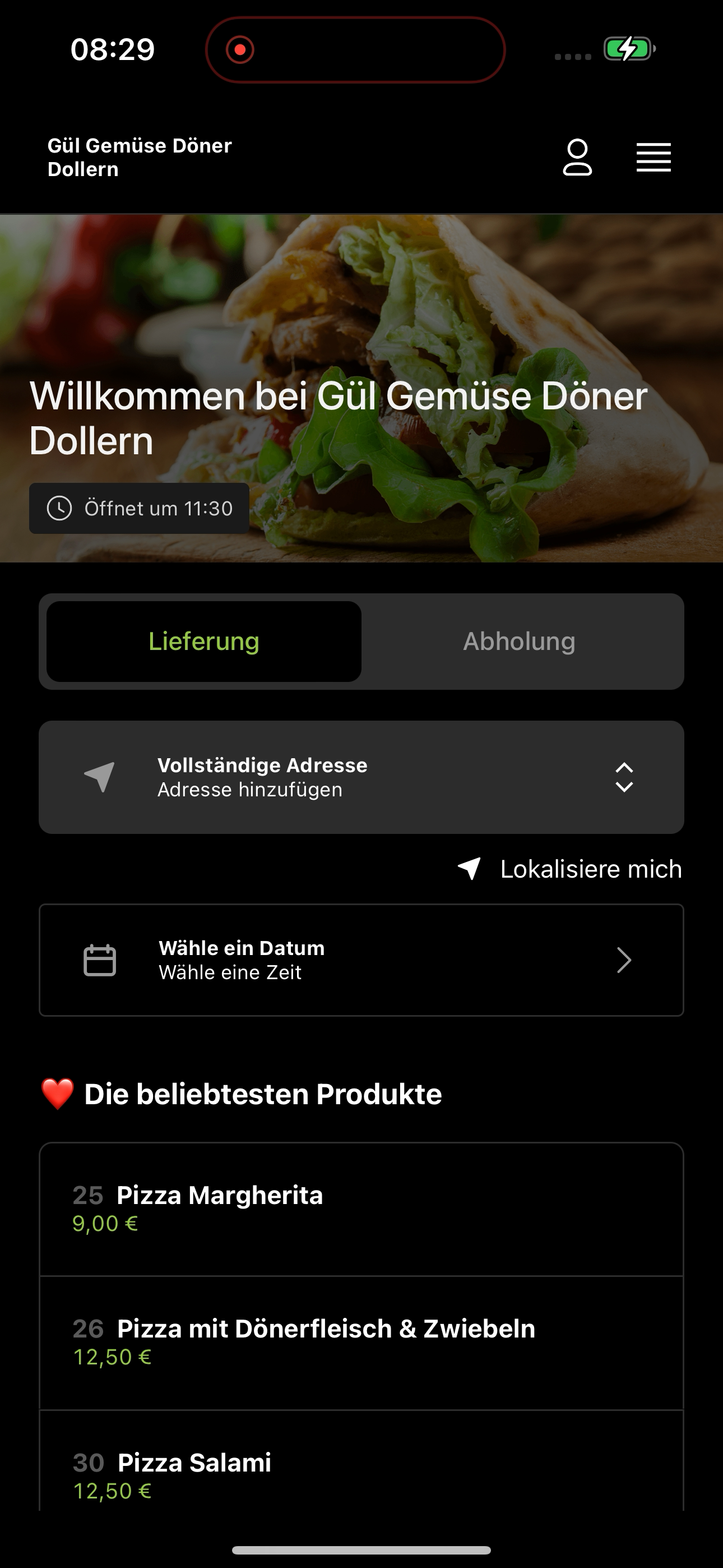Open the Pizza Margherita product
This screenshot has height=1568, width=723.
[361, 1210]
